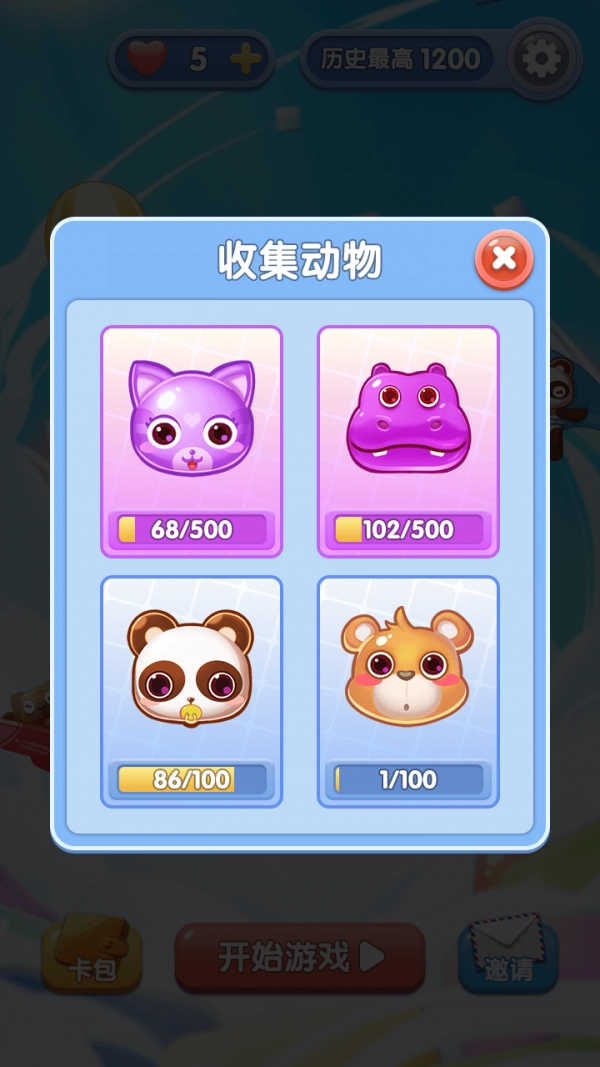Add more hearts with the plus
Image resolution: width=600 pixels, height=1067 pixels.
[x=245, y=60]
